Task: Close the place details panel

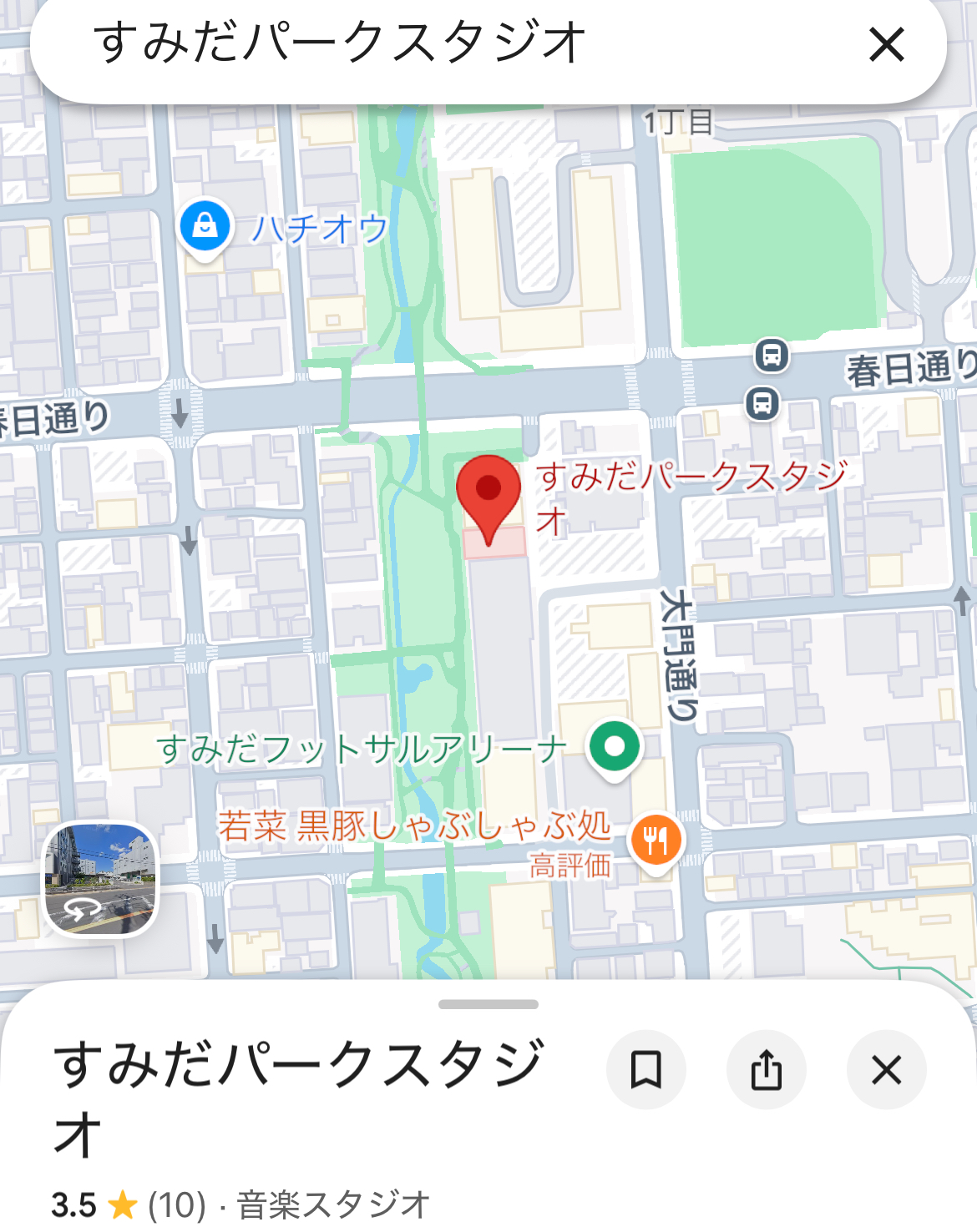Action: [x=886, y=1070]
